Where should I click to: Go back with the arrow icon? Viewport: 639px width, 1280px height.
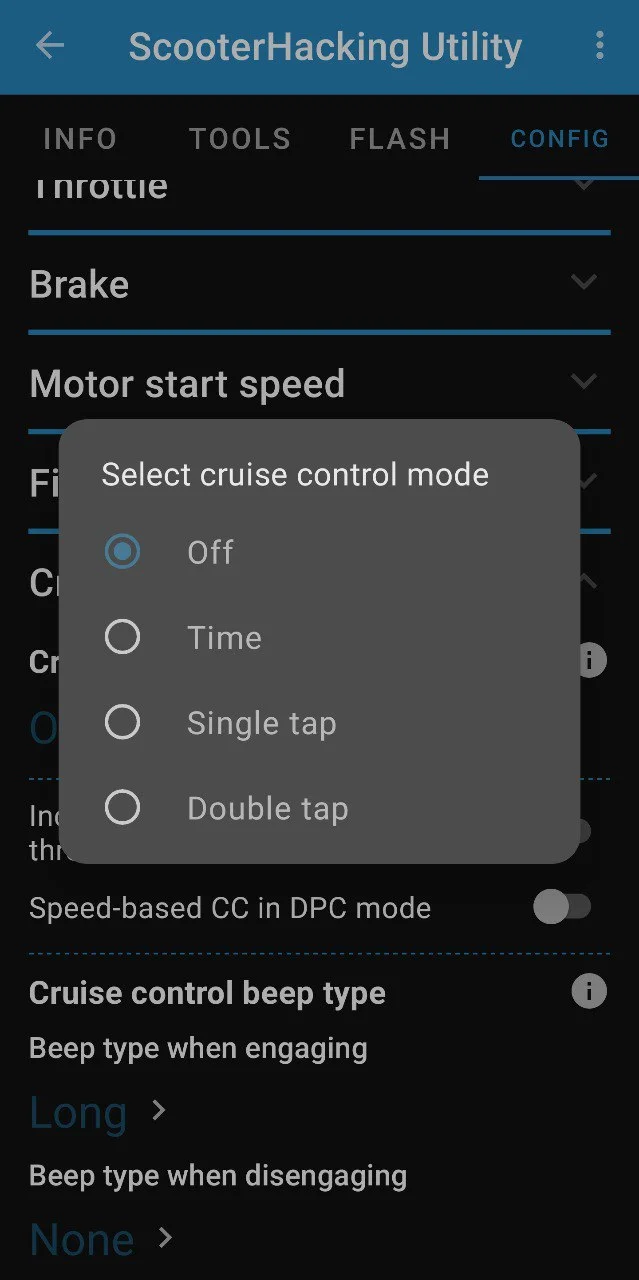[49, 46]
